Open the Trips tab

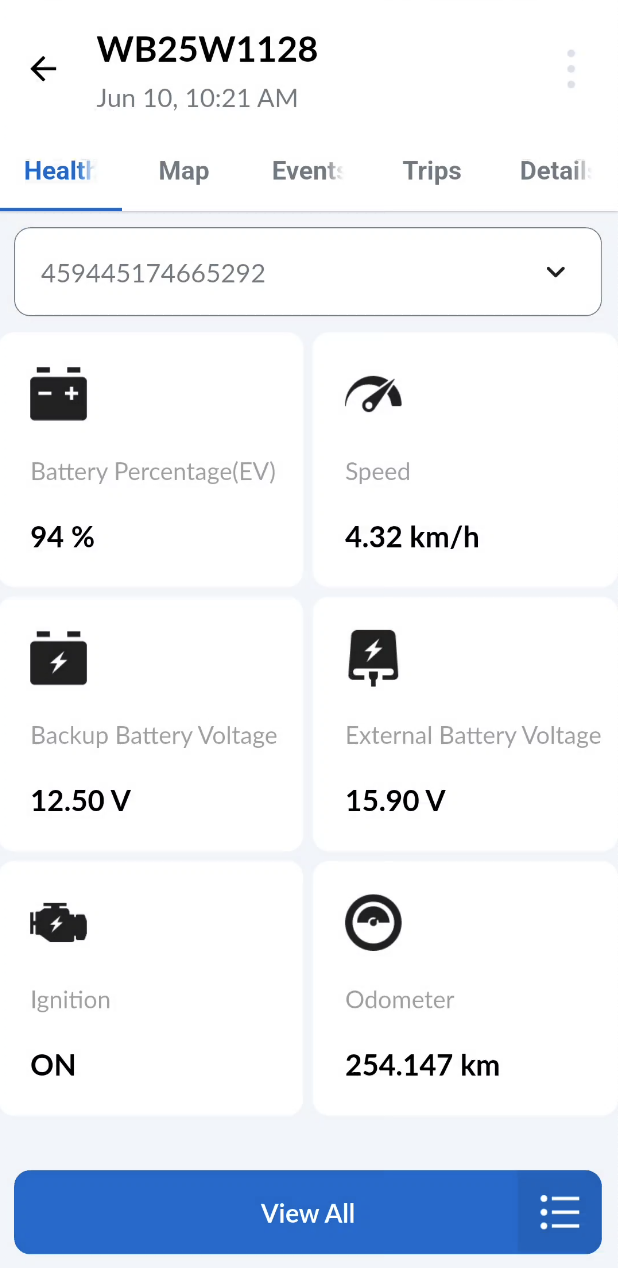[431, 171]
